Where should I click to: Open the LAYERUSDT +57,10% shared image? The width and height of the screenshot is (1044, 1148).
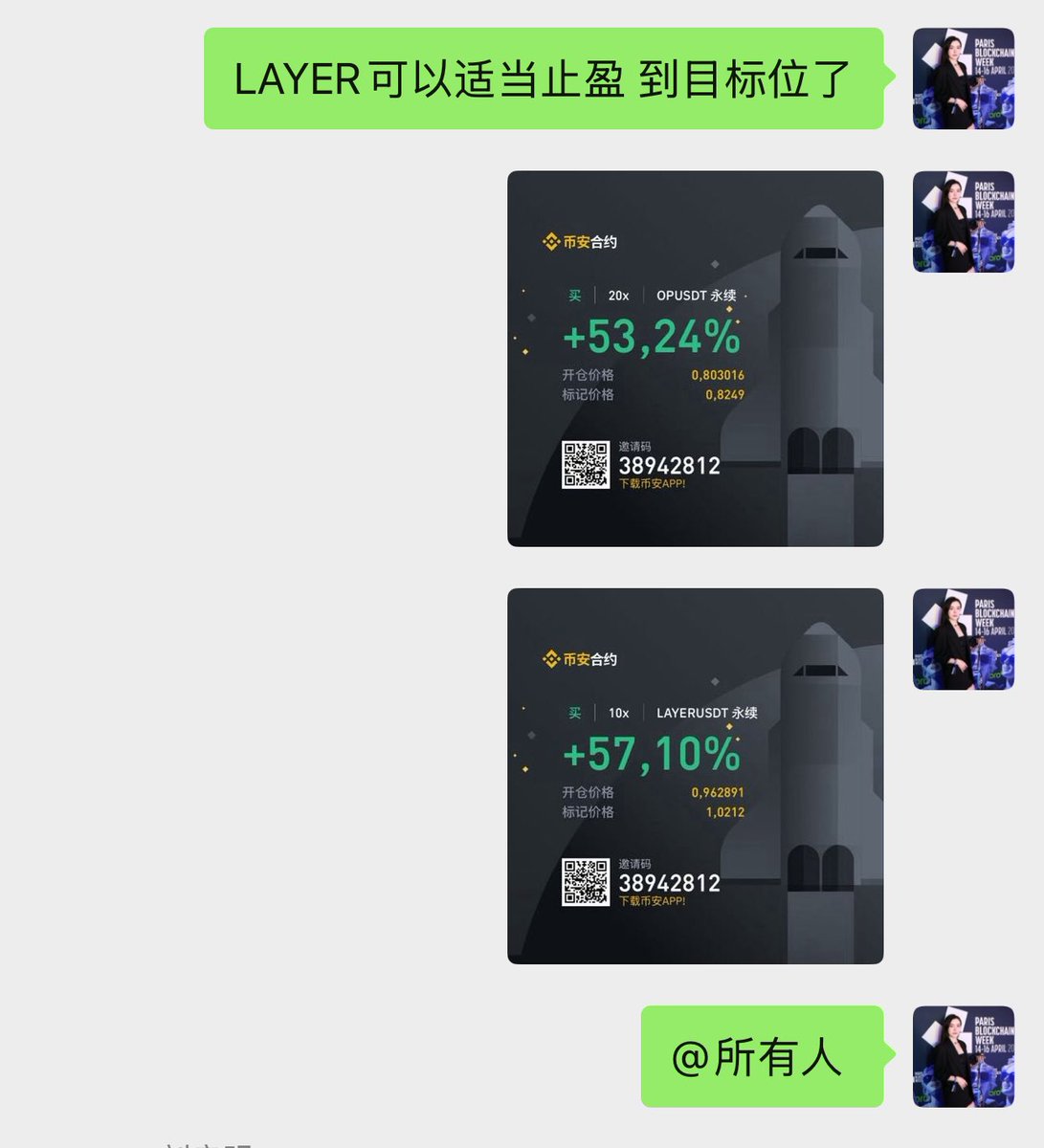695,776
